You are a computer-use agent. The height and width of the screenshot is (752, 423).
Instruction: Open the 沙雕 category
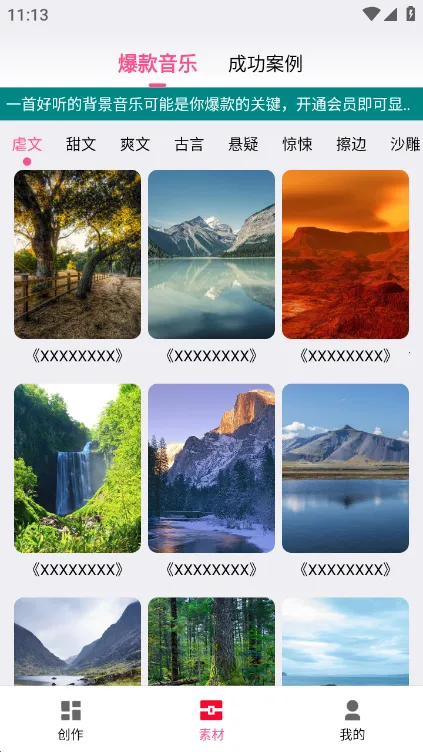[x=406, y=144]
